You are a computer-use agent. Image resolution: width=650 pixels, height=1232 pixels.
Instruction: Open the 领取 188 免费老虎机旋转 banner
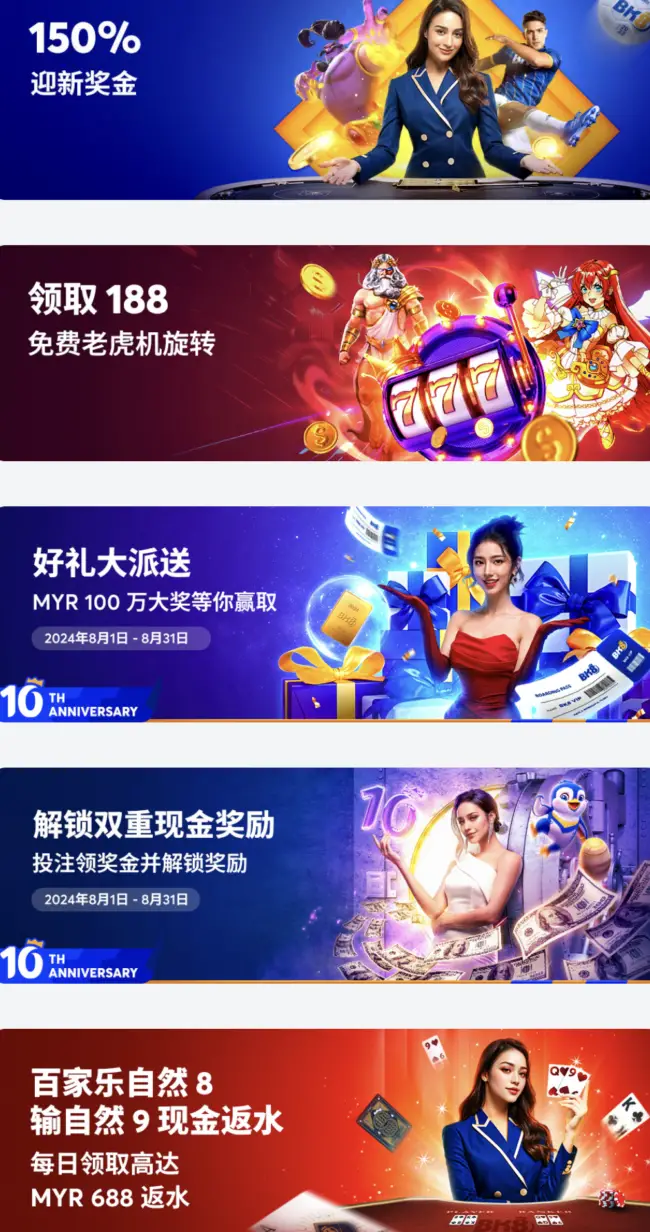pyautogui.click(x=325, y=353)
